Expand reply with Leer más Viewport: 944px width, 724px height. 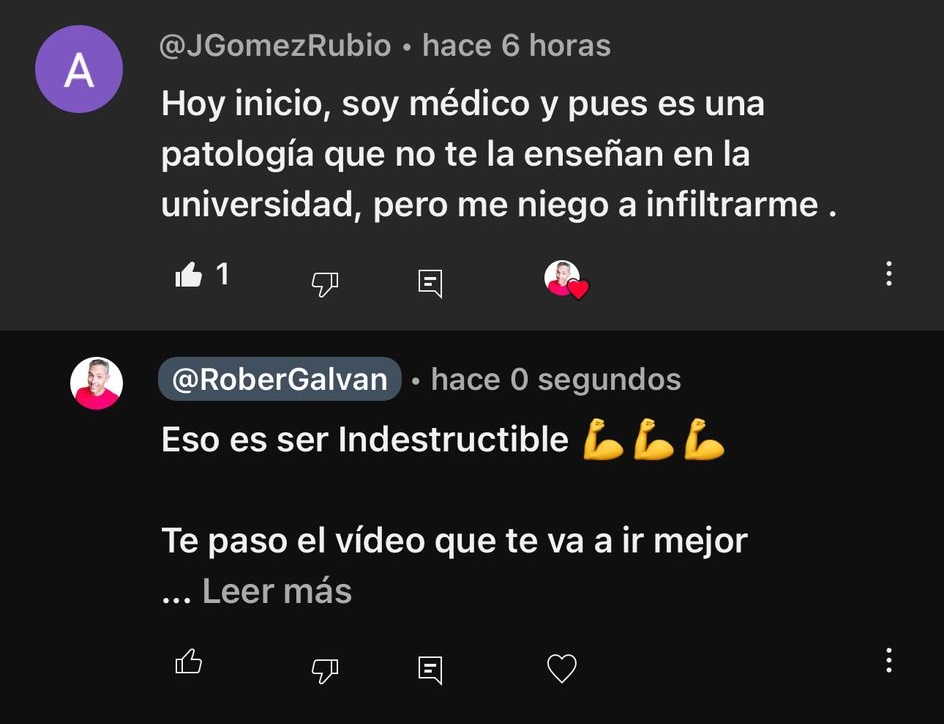click(x=277, y=592)
